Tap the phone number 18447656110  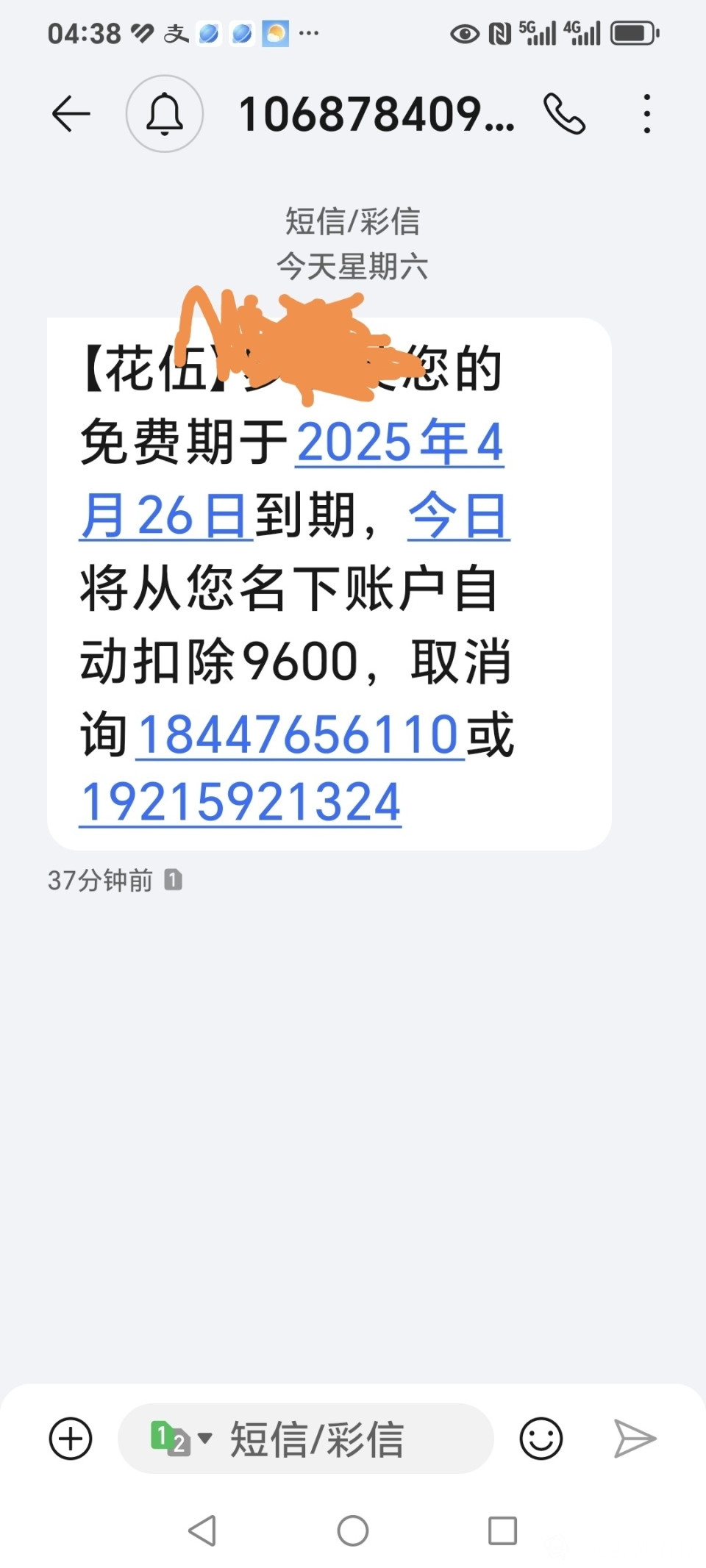[299, 734]
